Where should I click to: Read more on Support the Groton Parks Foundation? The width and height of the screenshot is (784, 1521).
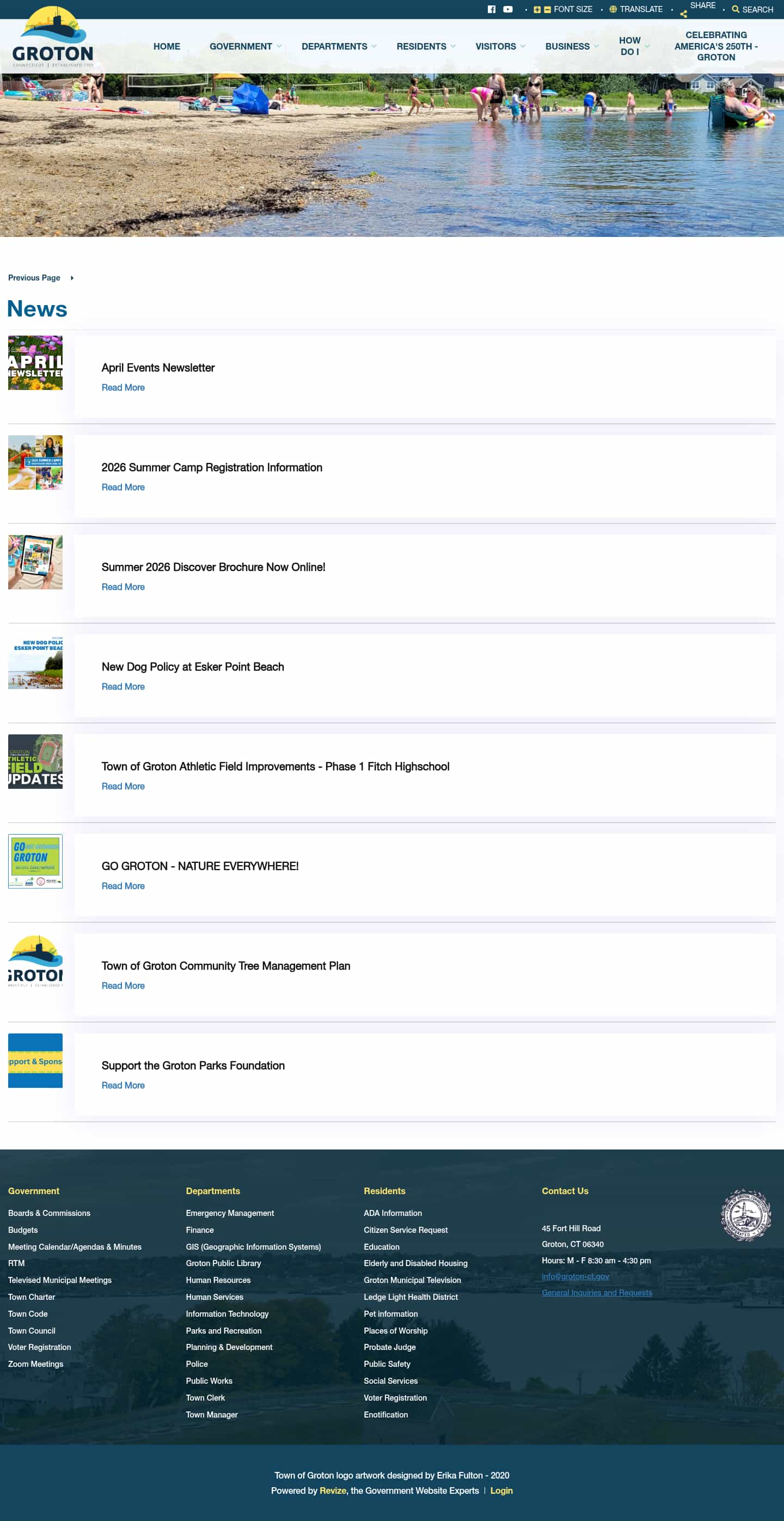point(122,1085)
